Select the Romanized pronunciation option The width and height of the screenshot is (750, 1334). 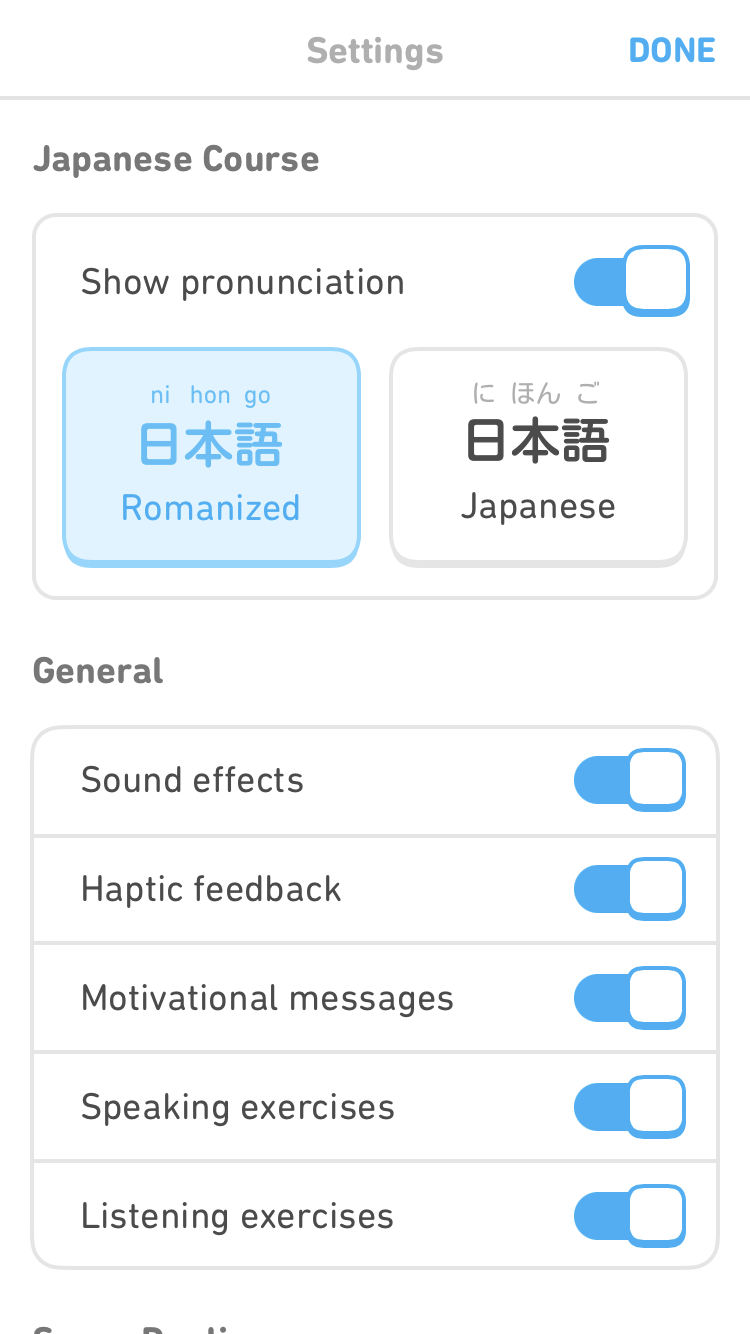[211, 456]
